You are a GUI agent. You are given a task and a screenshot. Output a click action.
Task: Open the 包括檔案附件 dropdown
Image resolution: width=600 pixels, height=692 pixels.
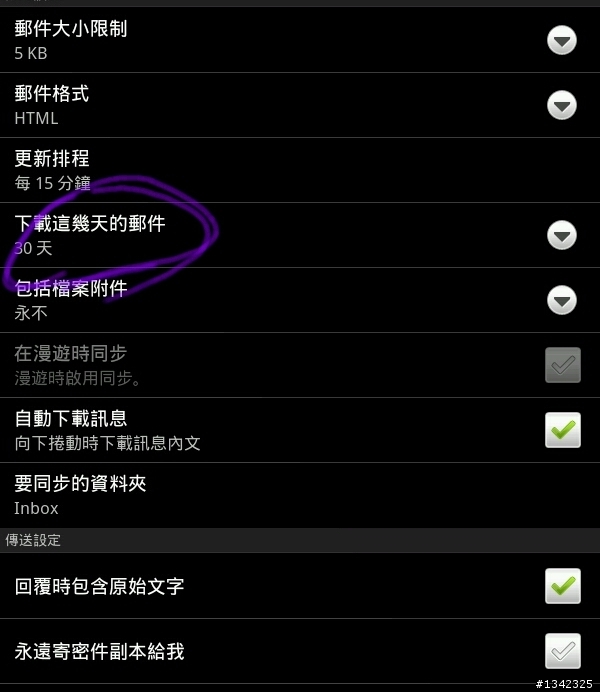(x=562, y=300)
